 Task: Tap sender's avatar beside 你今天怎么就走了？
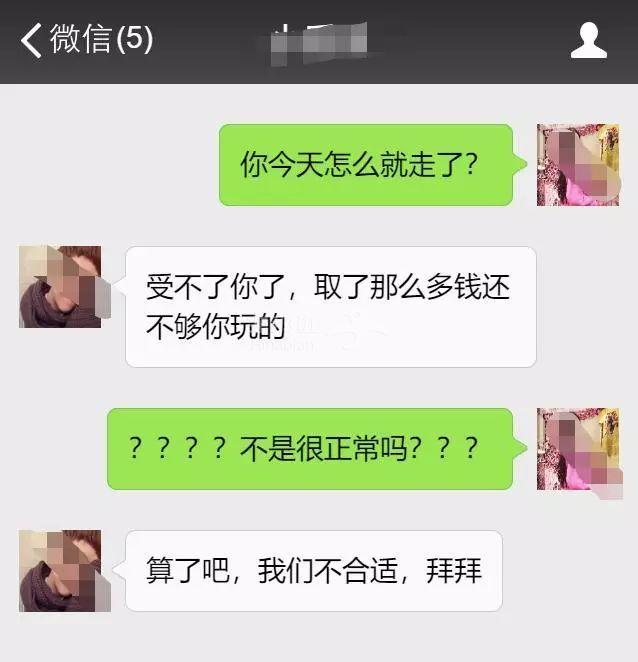577,165
